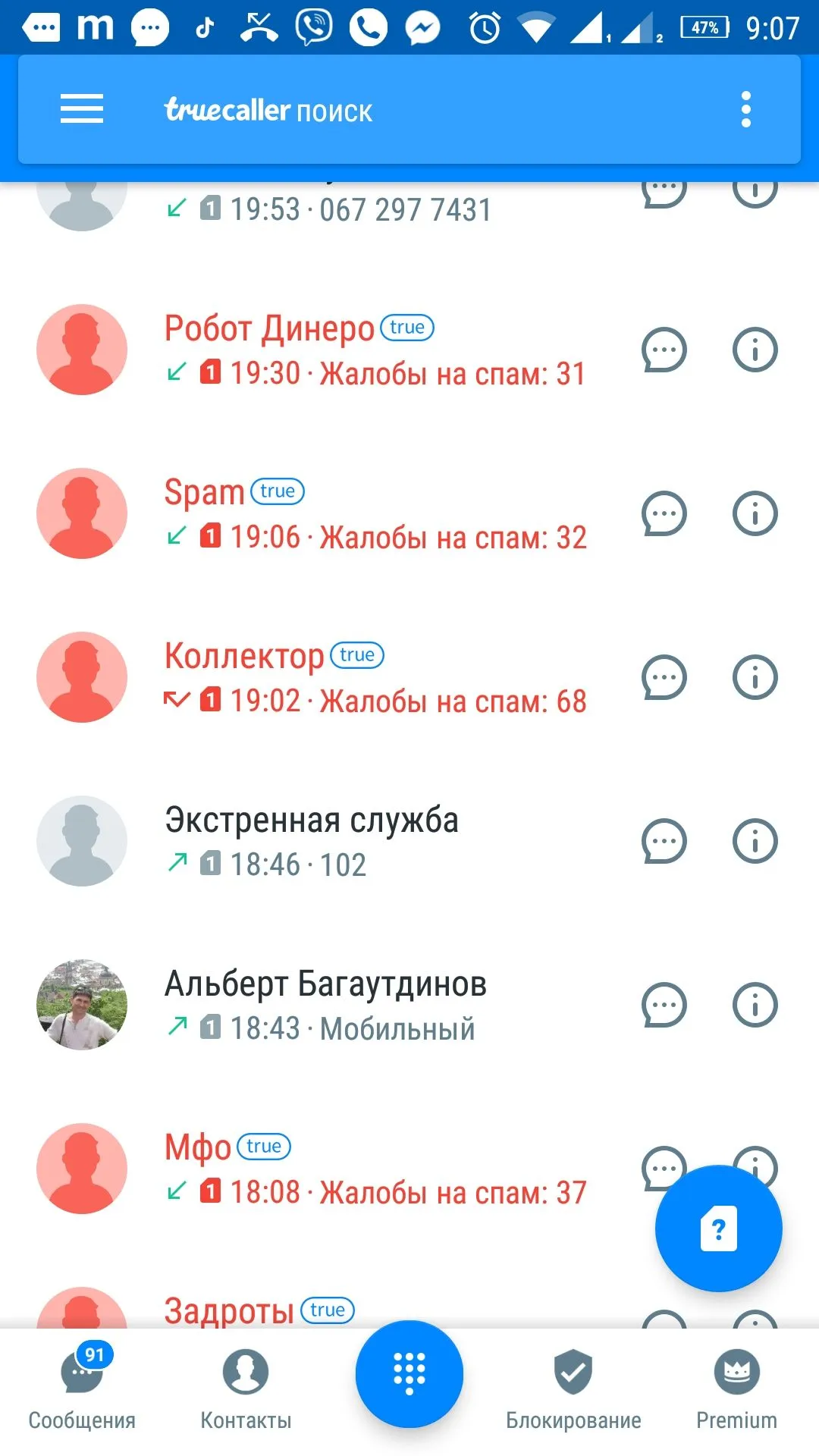Go to the Контакты tab
Viewport: 819px width, 1456px height.
pos(246,1389)
